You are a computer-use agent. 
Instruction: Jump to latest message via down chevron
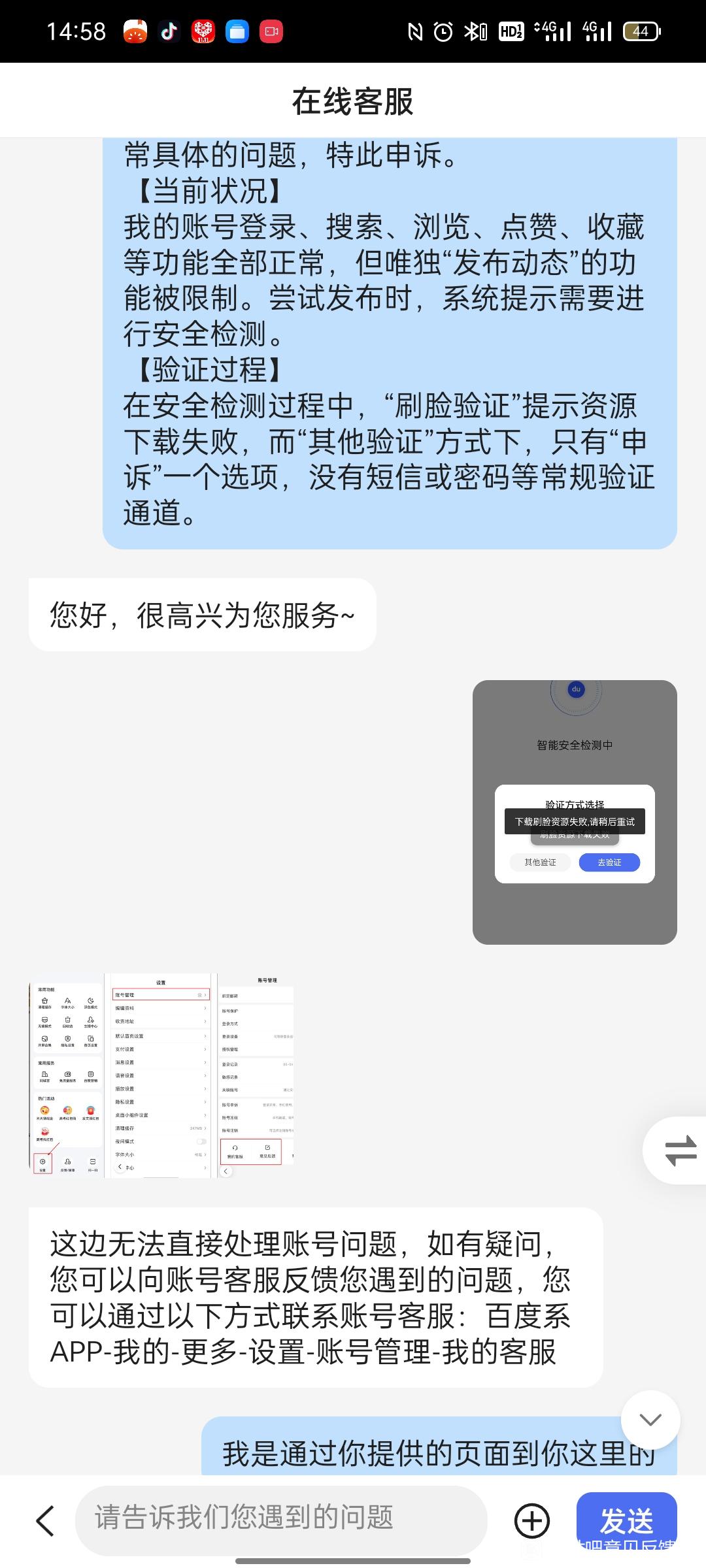pyautogui.click(x=650, y=1420)
